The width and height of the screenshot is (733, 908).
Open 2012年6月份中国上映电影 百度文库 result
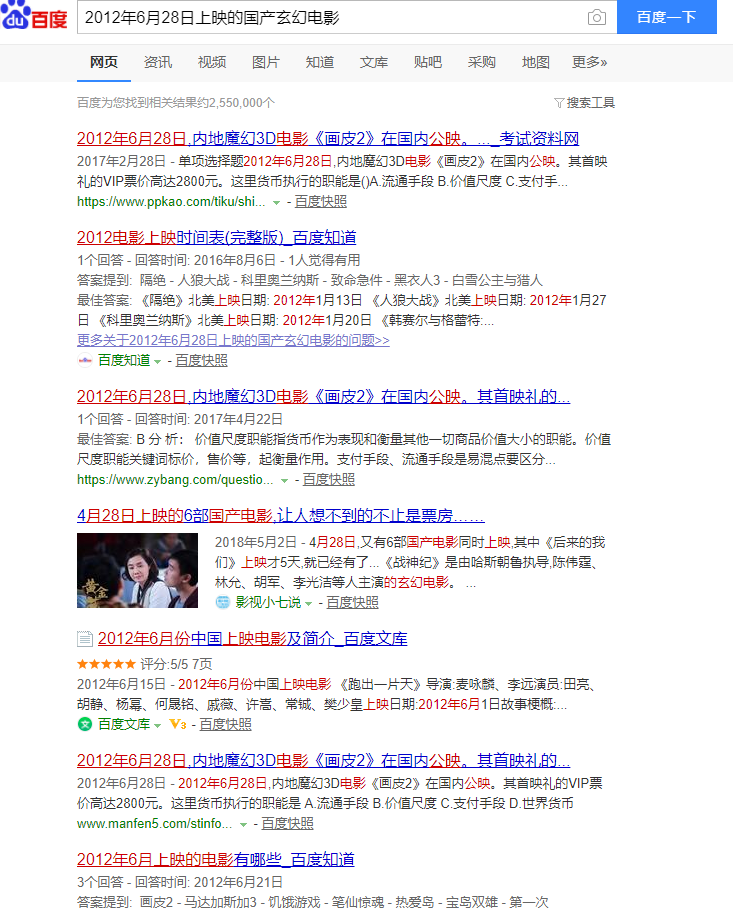click(x=252, y=638)
